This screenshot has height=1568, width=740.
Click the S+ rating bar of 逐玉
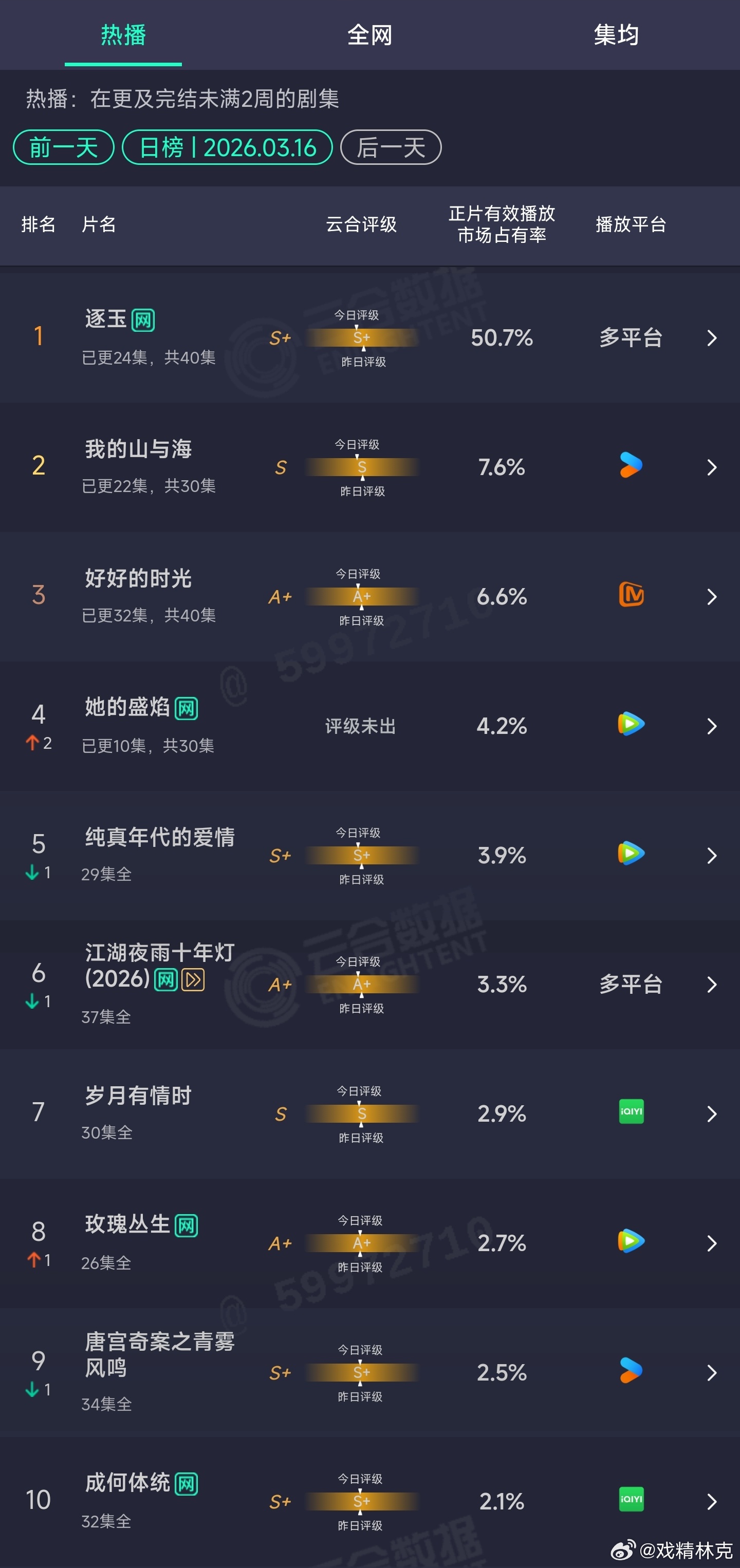(361, 338)
